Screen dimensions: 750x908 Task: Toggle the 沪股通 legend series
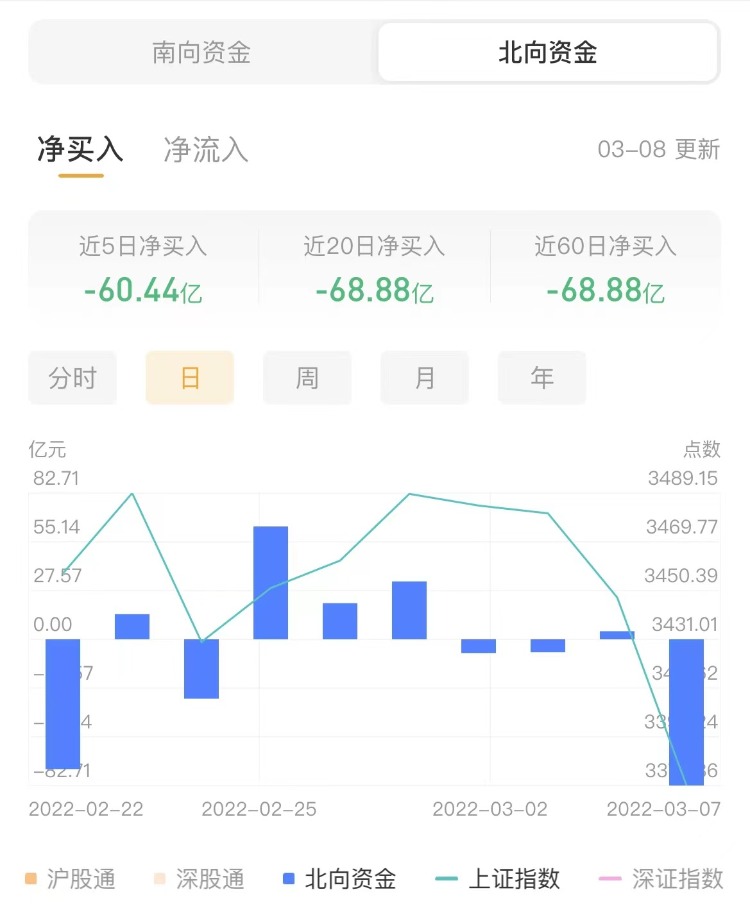point(69,880)
